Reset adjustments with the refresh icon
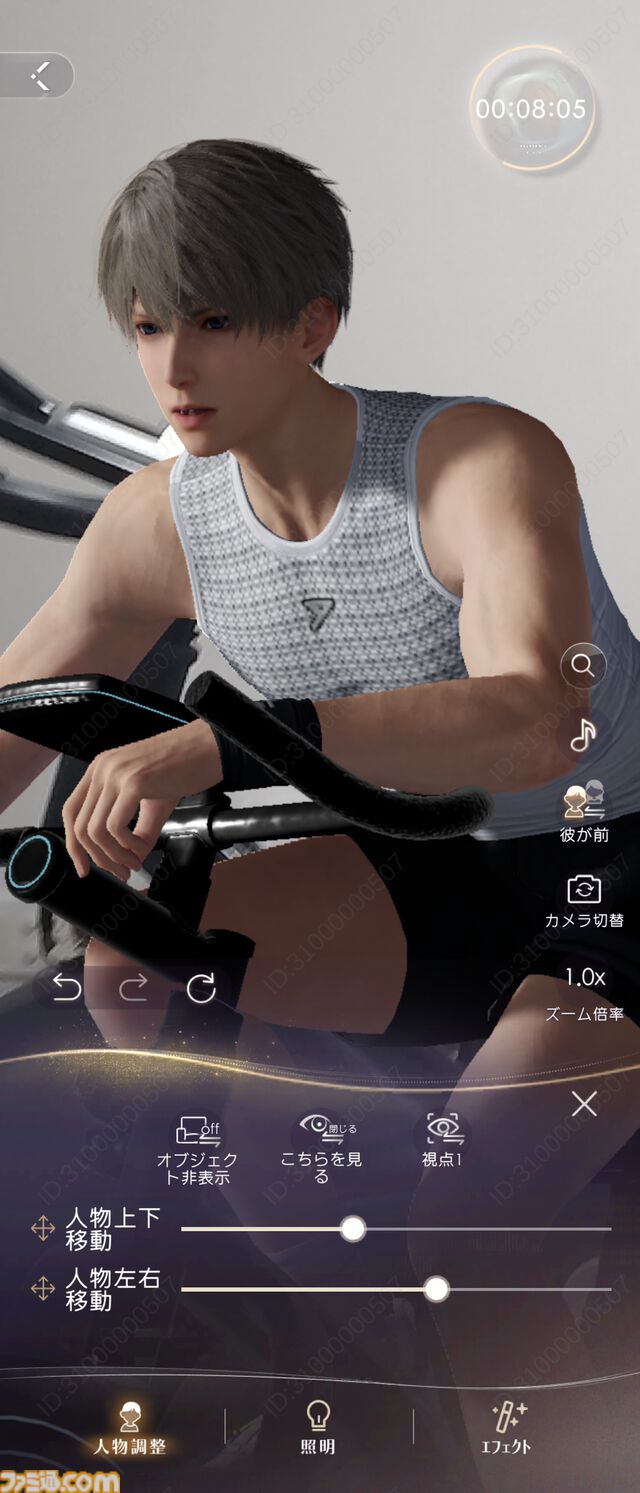Image resolution: width=640 pixels, height=1493 pixels. [201, 989]
